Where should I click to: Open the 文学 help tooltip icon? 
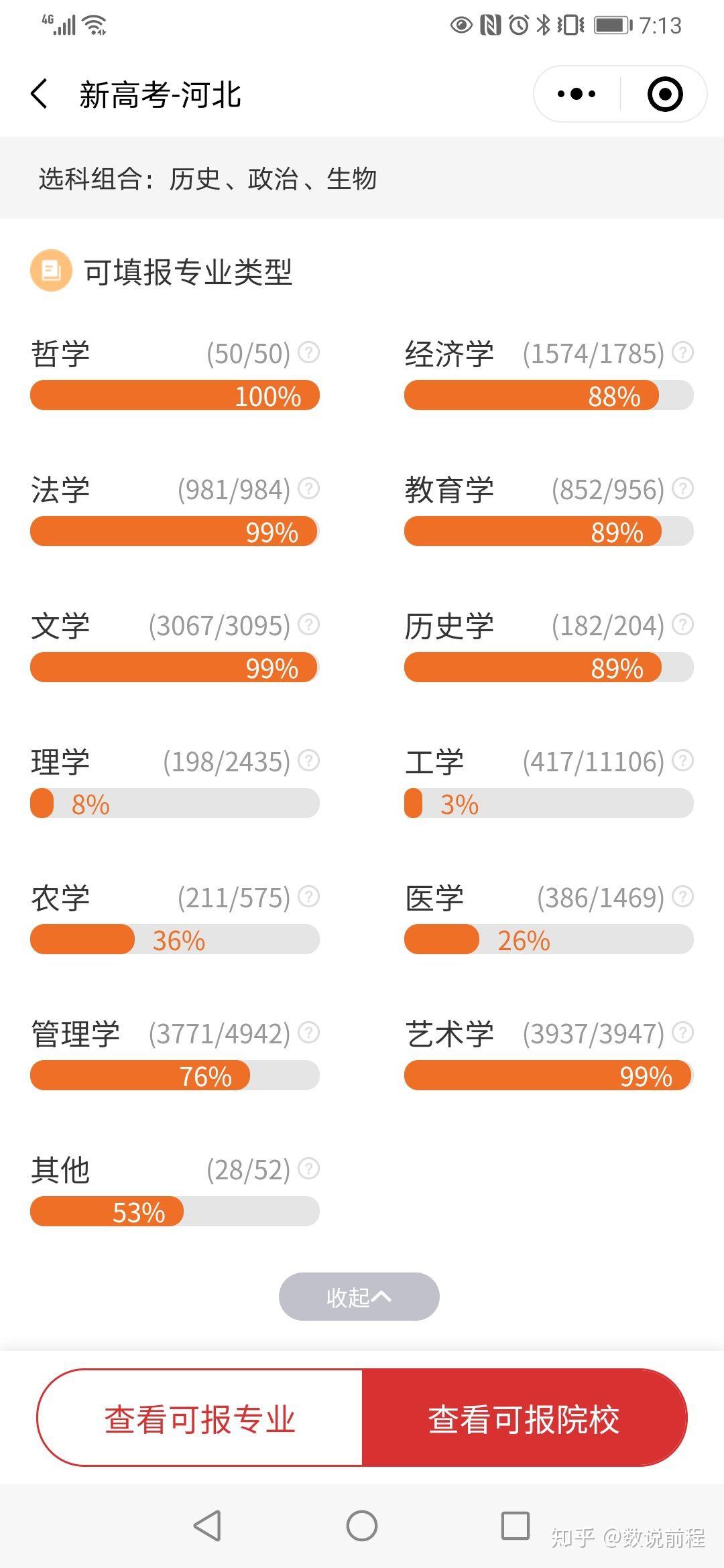click(x=308, y=625)
